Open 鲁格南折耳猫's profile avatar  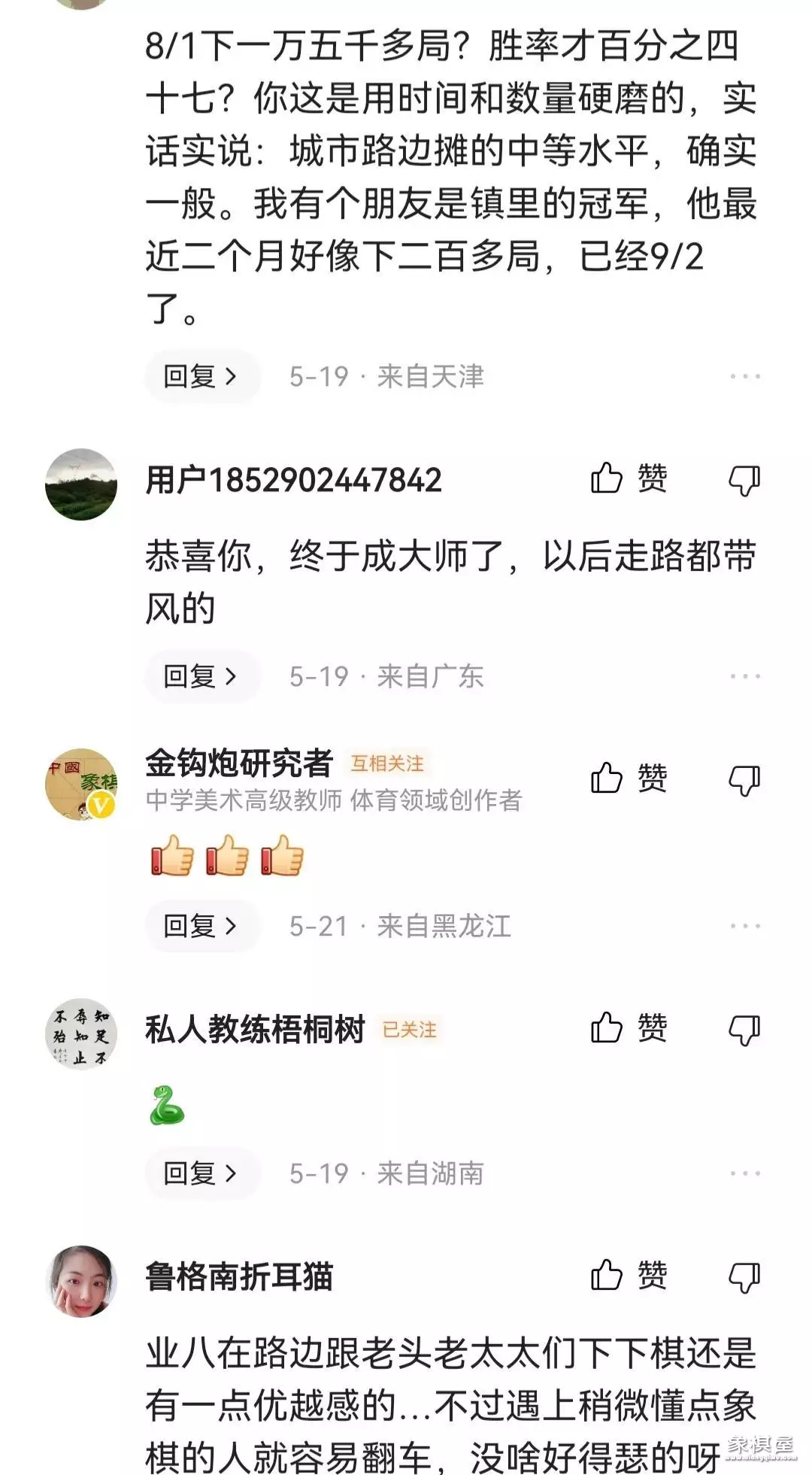(x=81, y=1282)
